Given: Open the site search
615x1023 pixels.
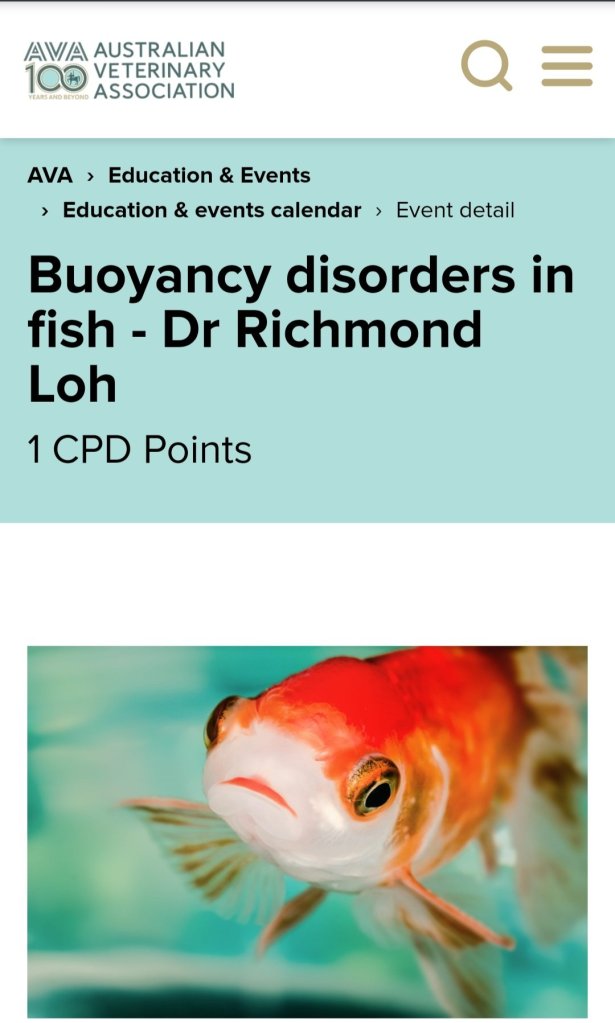Looking at the screenshot, I should [486, 66].
